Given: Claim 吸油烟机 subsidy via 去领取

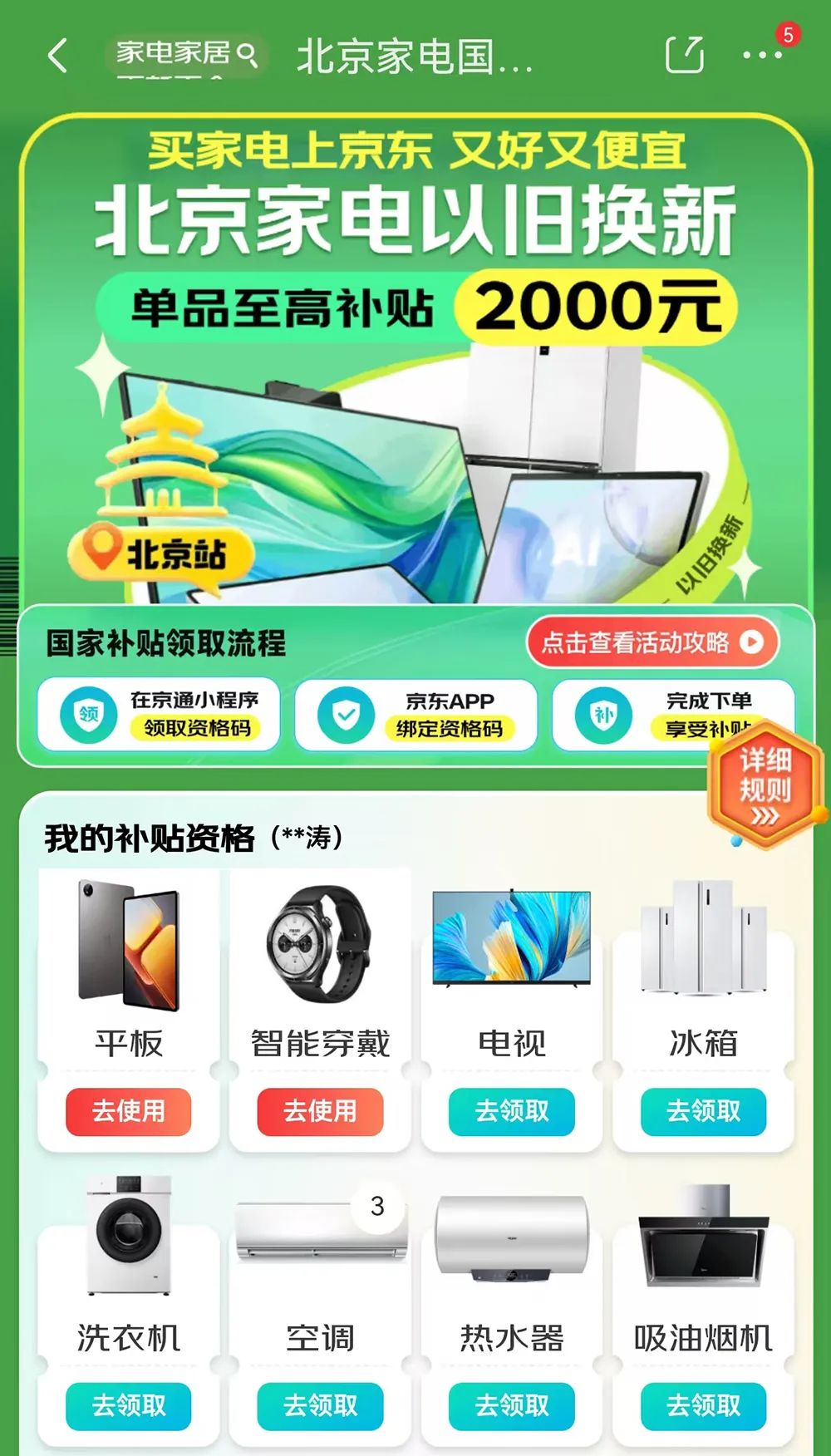Looking at the screenshot, I should pos(703,1406).
